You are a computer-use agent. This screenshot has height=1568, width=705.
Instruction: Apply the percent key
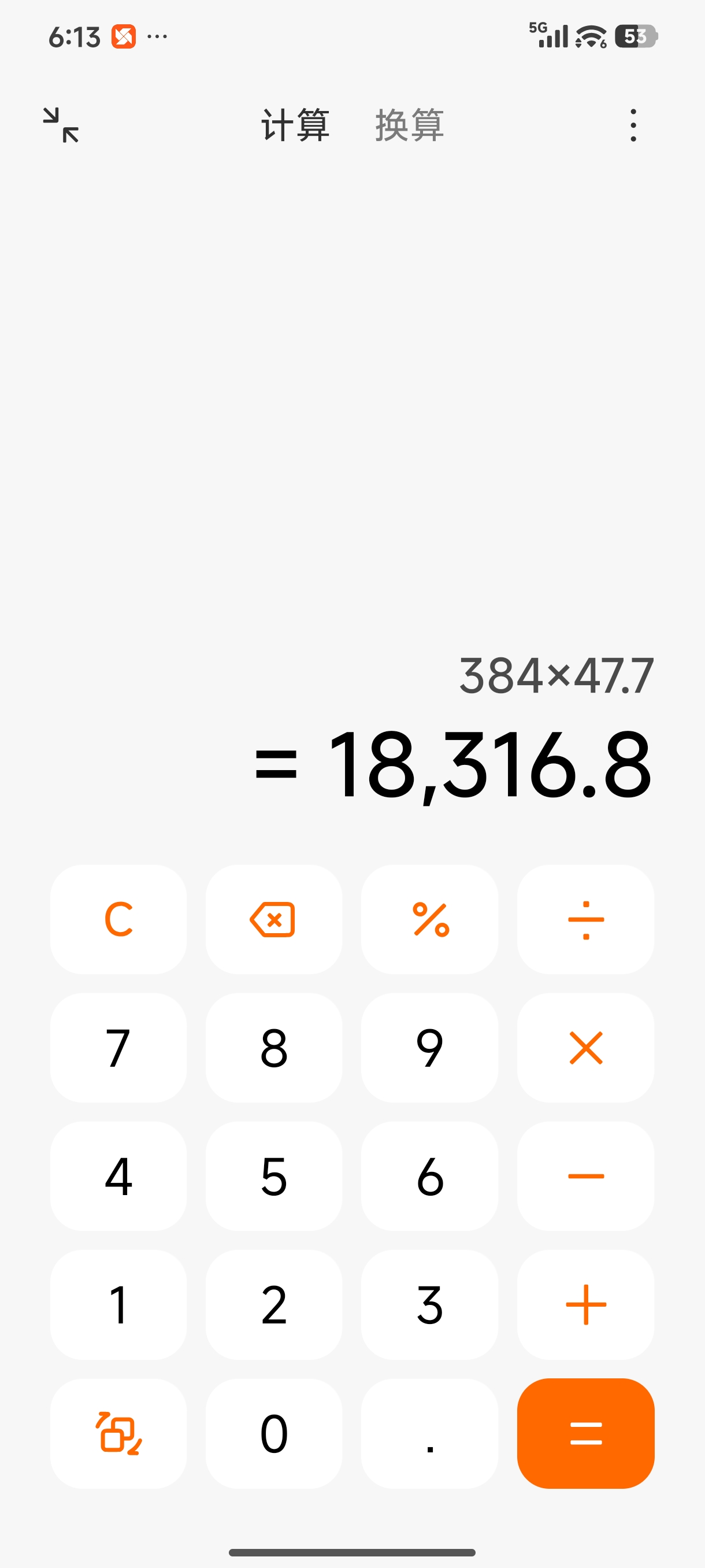tap(430, 919)
